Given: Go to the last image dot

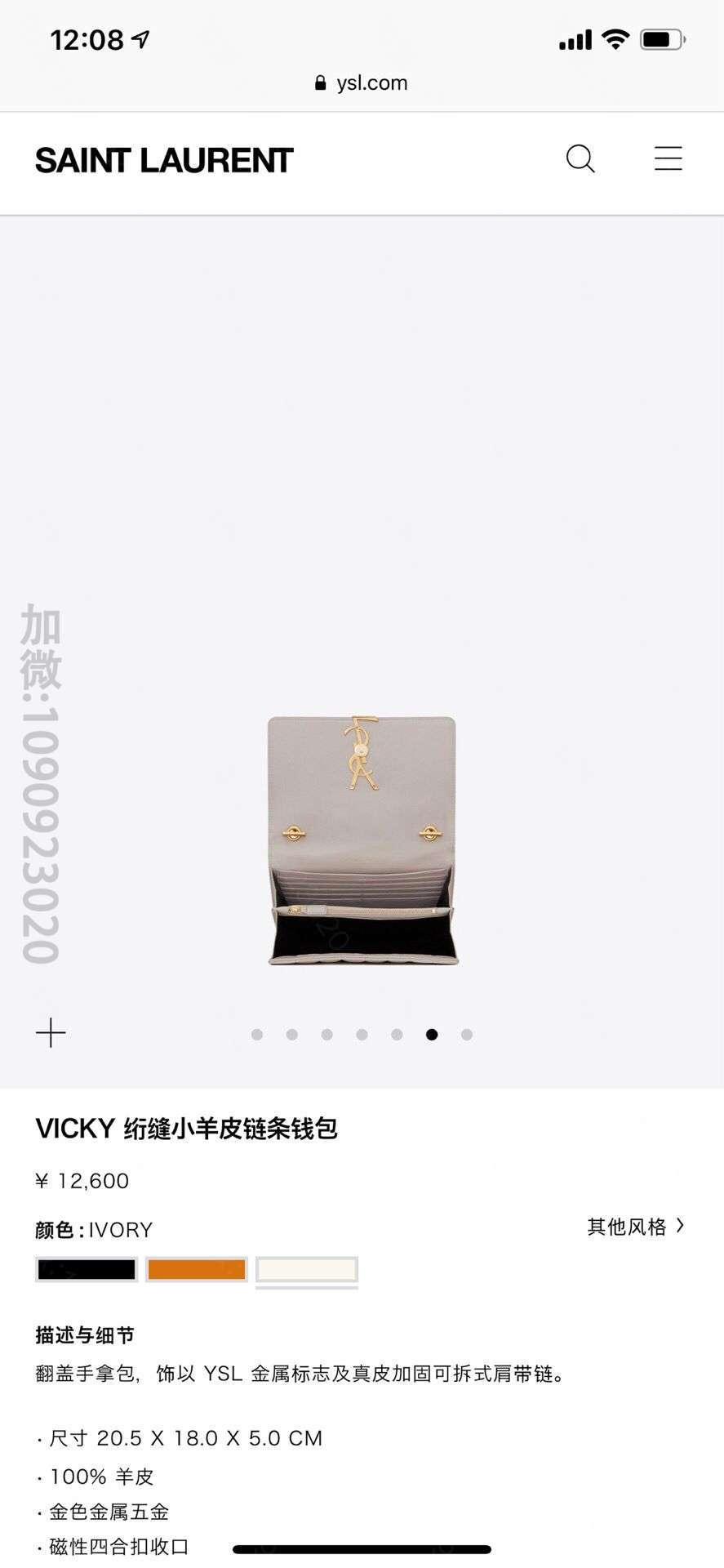Looking at the screenshot, I should pyautogui.click(x=467, y=1035).
